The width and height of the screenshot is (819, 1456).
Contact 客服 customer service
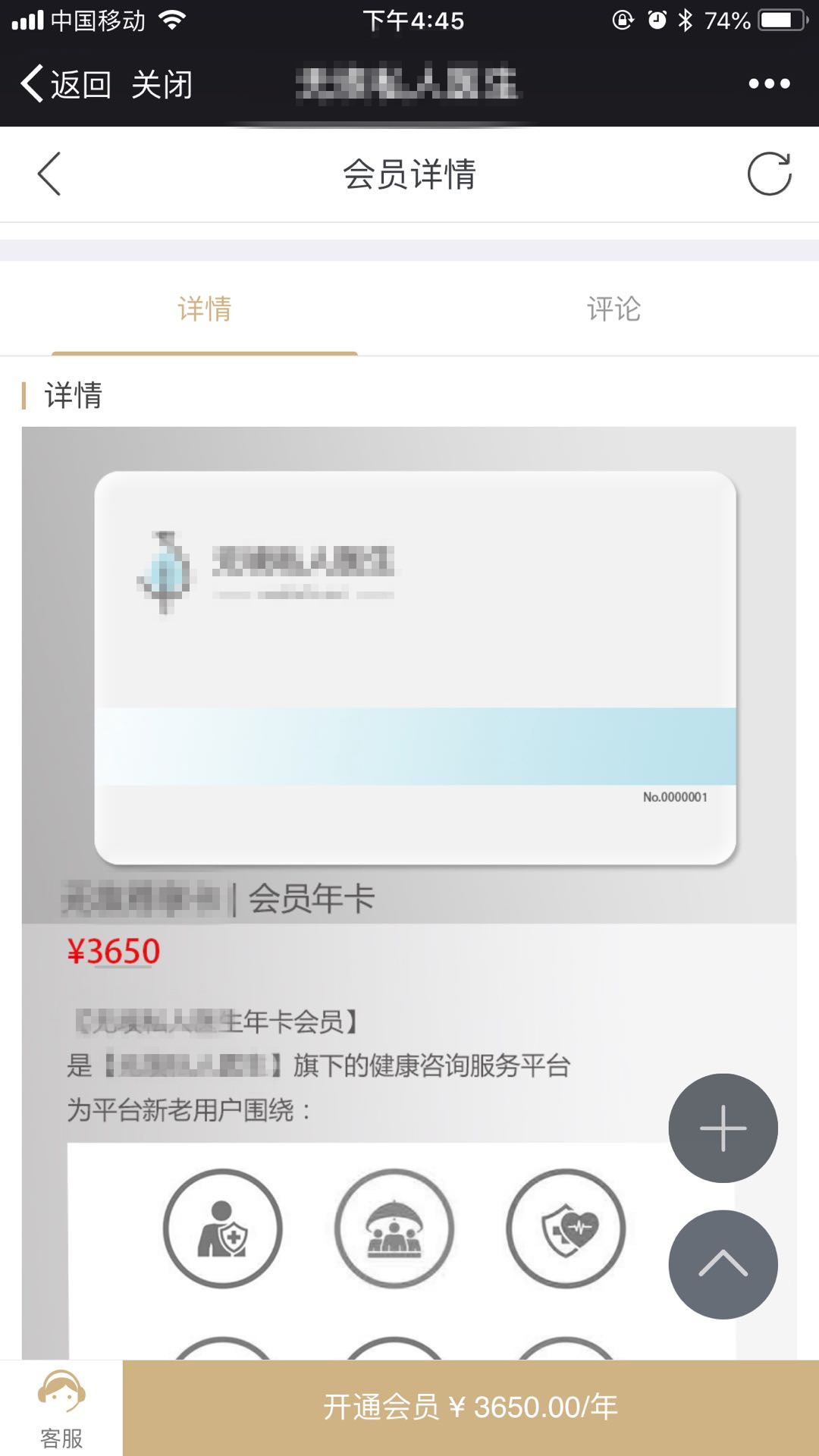[61, 1409]
